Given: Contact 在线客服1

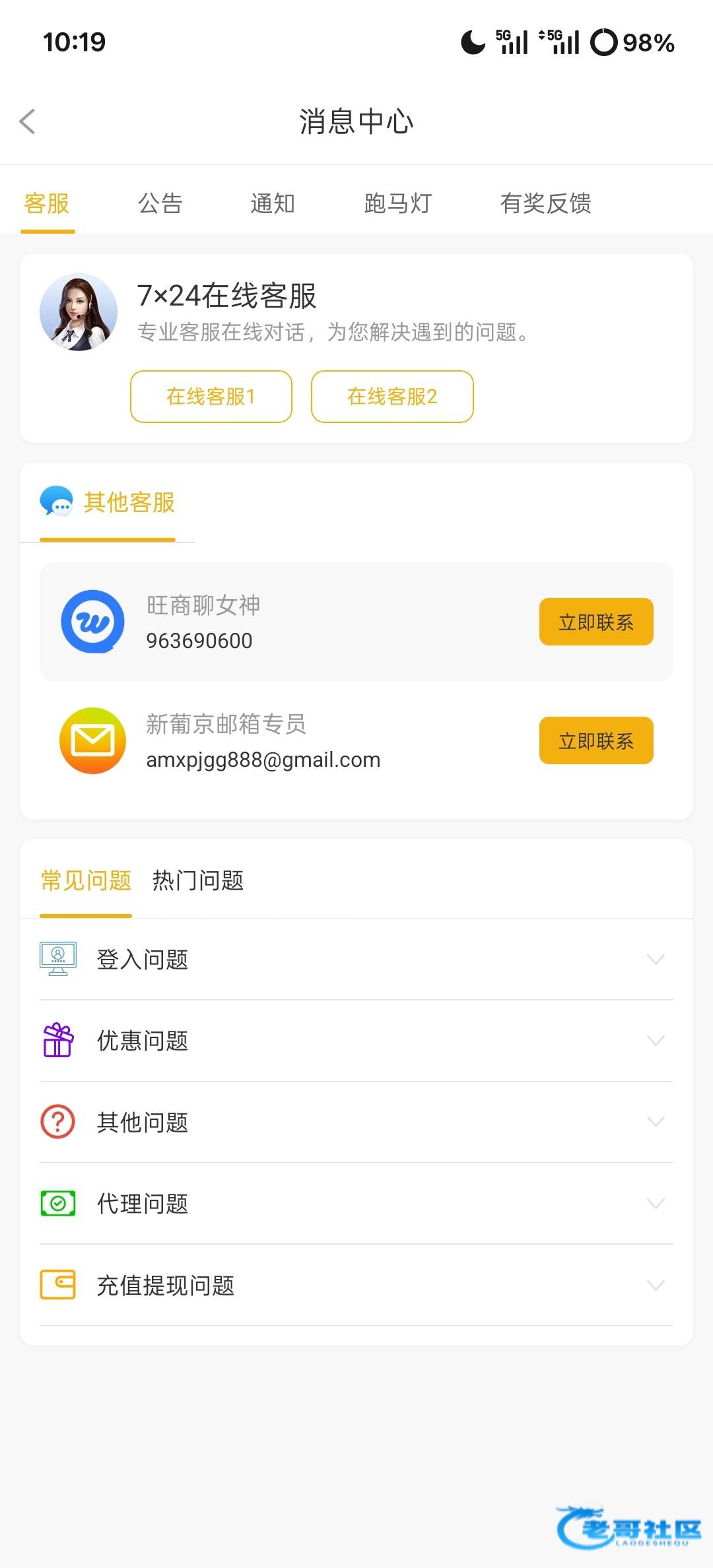Looking at the screenshot, I should pyautogui.click(x=211, y=397).
